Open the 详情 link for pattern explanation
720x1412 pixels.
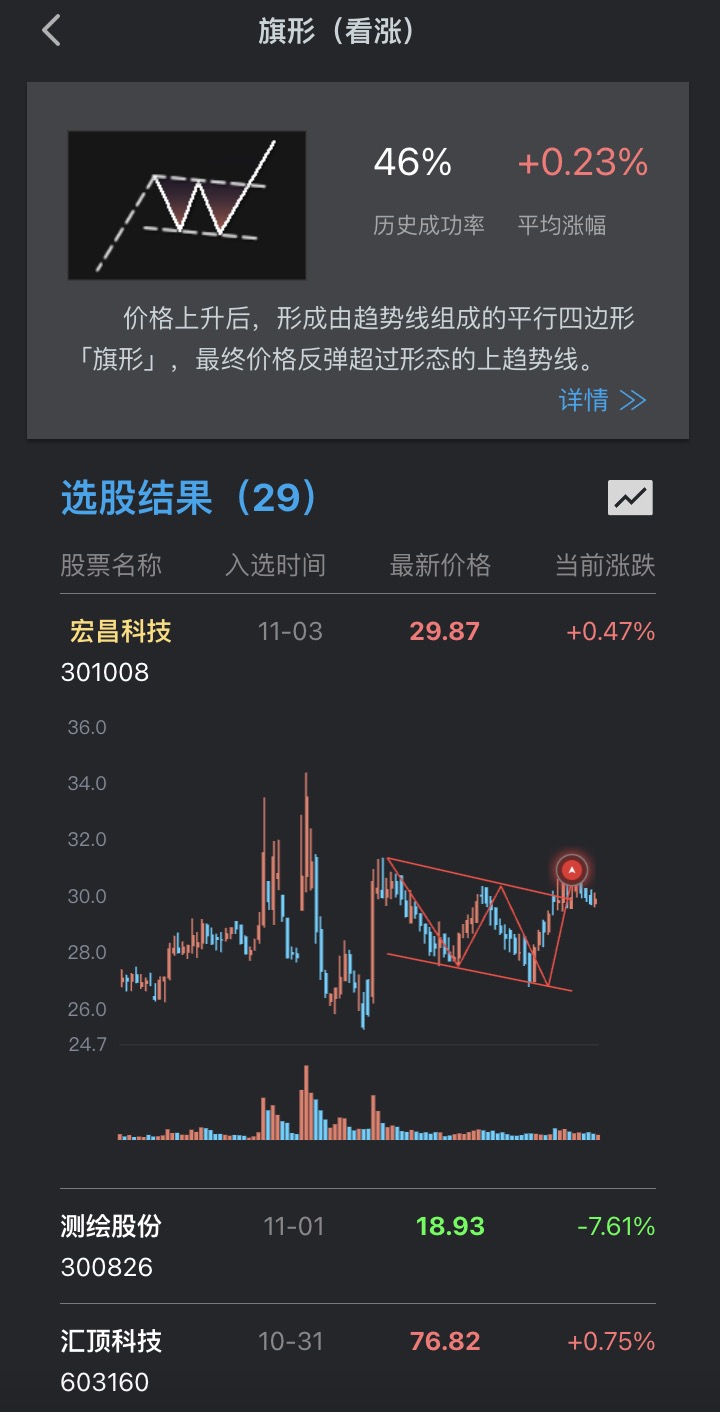coord(580,400)
